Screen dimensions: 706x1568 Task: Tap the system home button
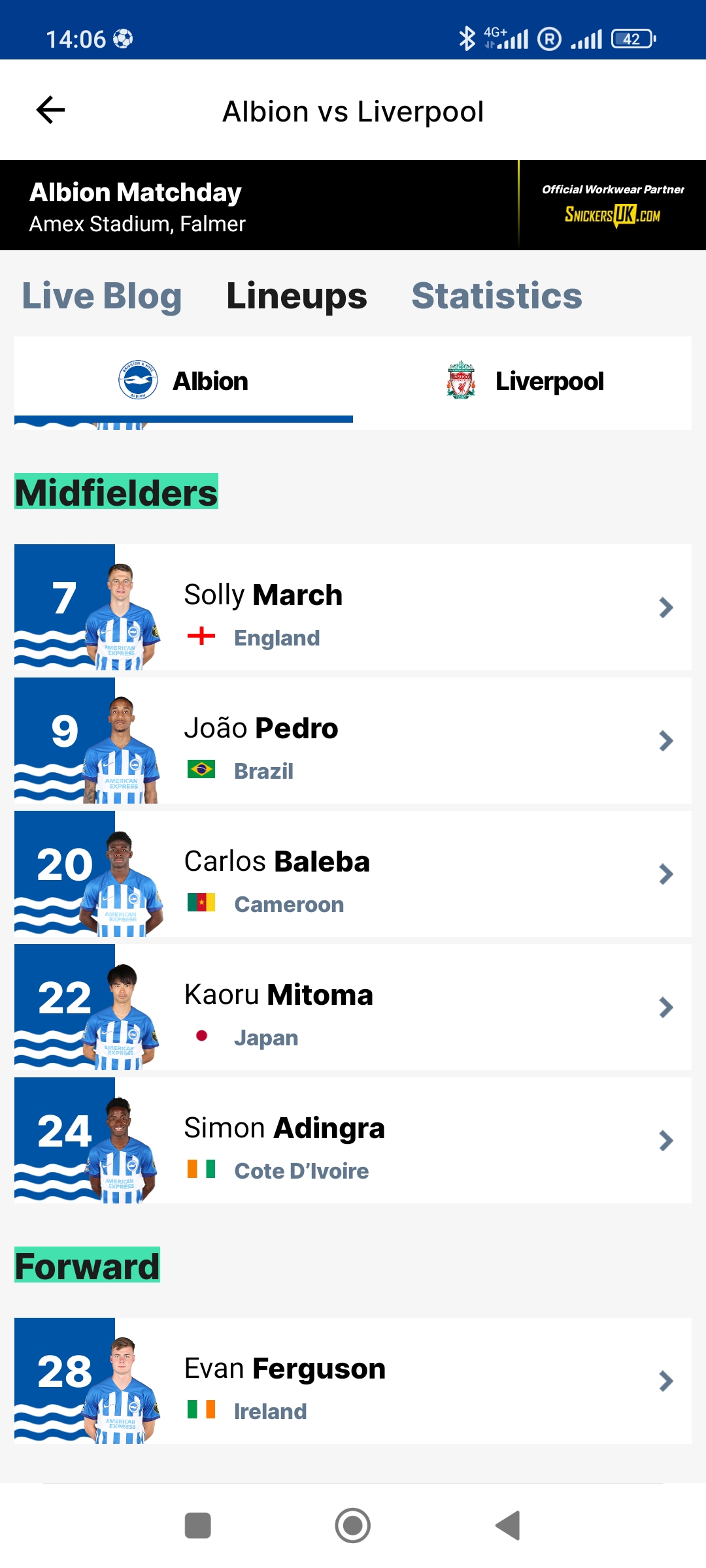[x=353, y=1526]
